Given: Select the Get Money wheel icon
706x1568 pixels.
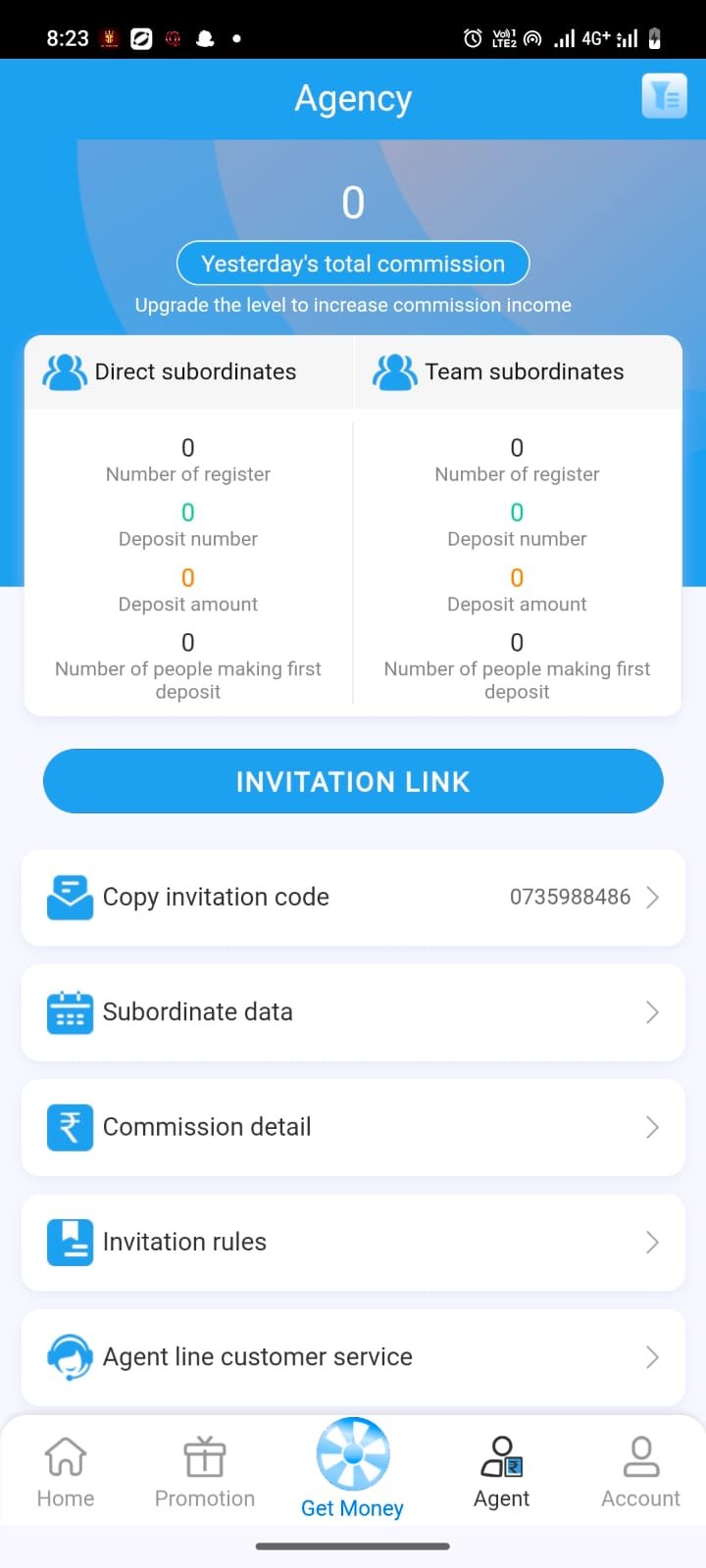Looking at the screenshot, I should tap(352, 1453).
